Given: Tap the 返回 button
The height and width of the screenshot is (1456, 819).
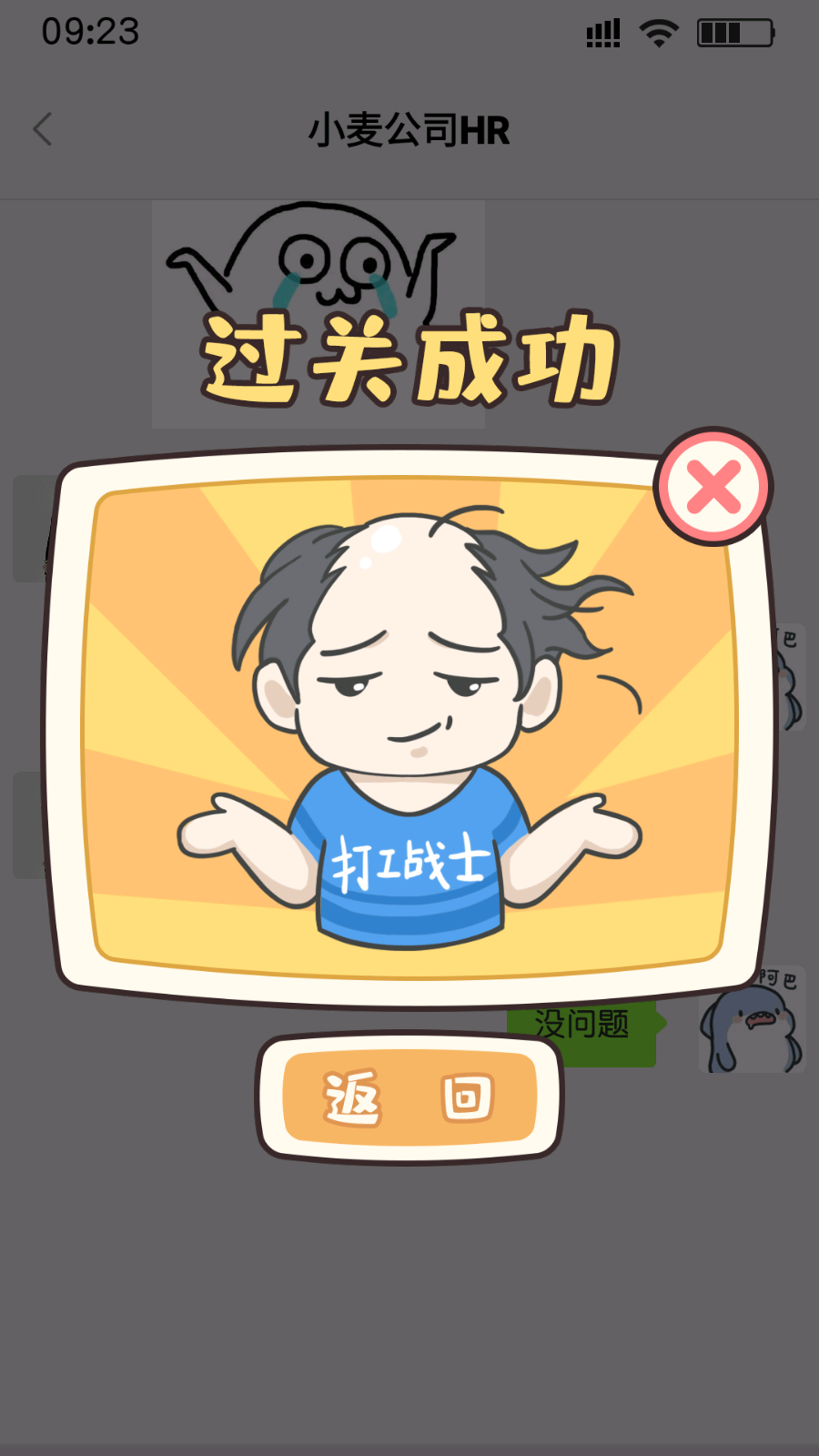Looking at the screenshot, I should [x=409, y=1097].
